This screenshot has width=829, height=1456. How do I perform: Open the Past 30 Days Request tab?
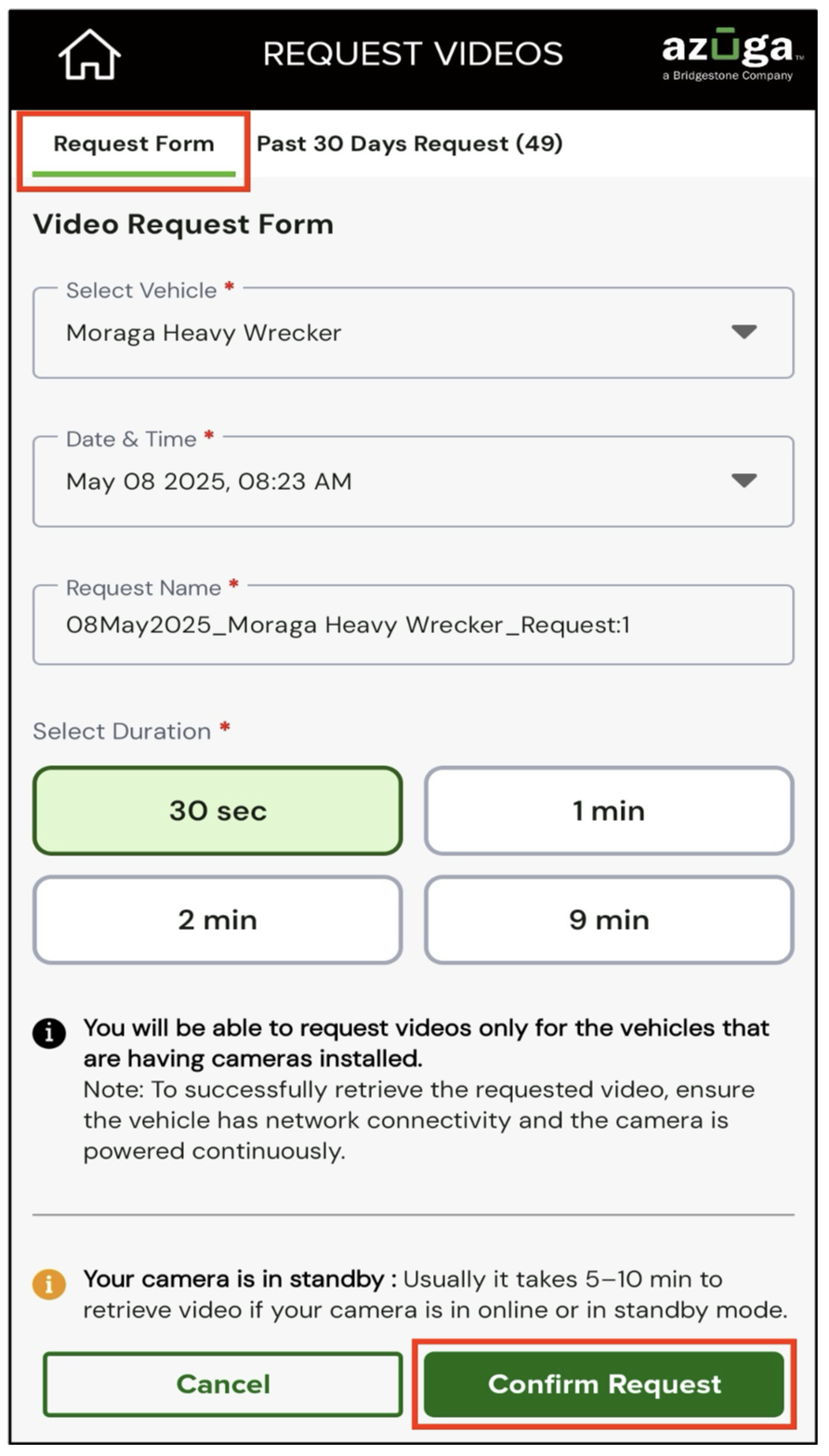click(x=410, y=144)
